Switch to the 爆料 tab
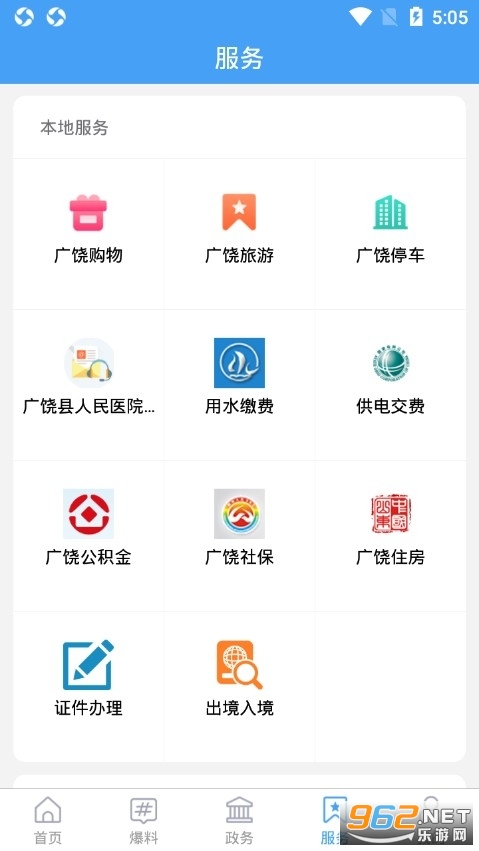 pos(143,820)
